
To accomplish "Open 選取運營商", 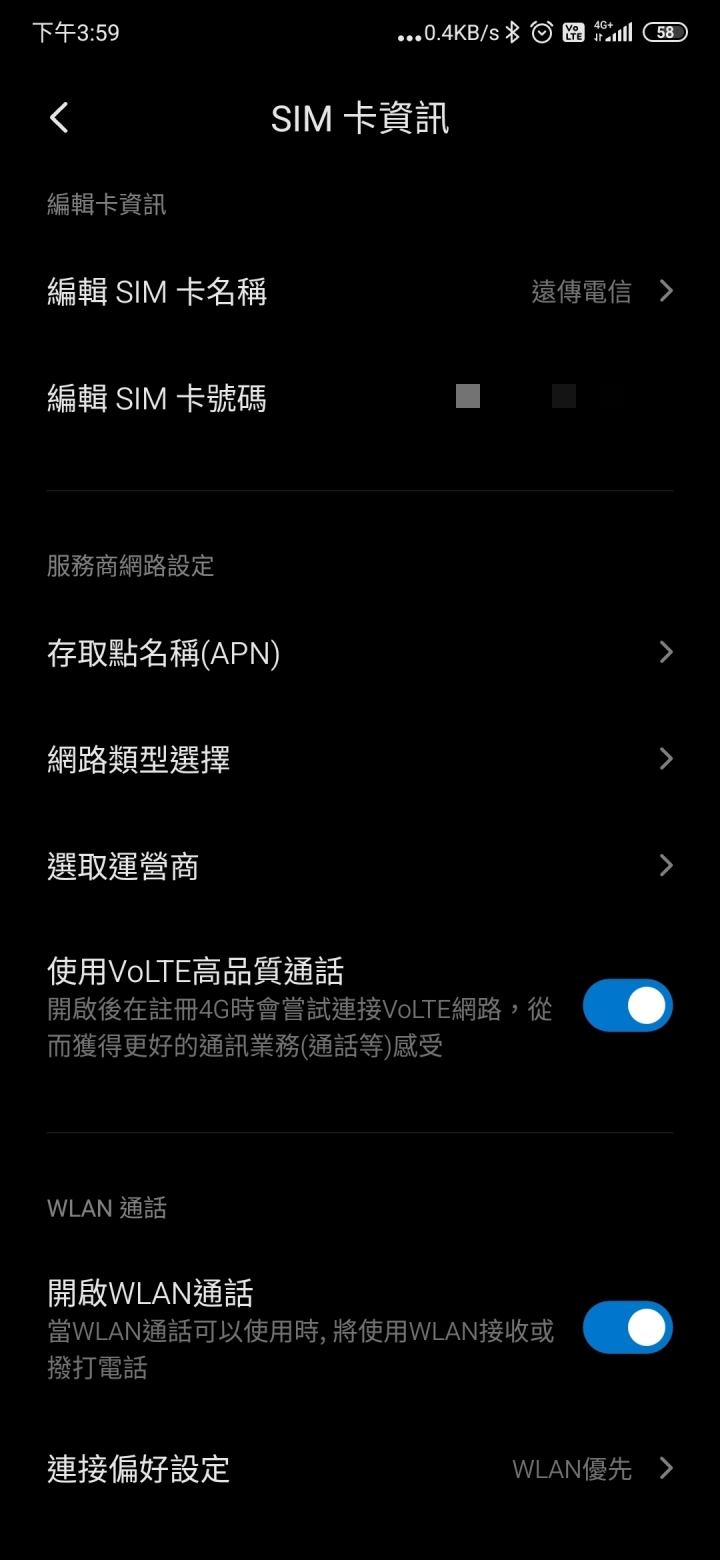I will 360,866.
